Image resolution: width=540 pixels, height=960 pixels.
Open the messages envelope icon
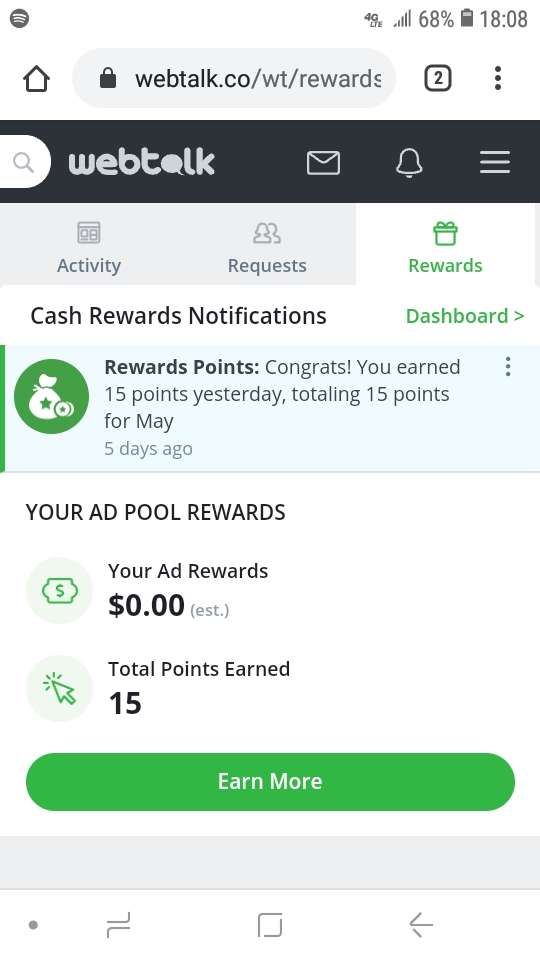pos(323,163)
